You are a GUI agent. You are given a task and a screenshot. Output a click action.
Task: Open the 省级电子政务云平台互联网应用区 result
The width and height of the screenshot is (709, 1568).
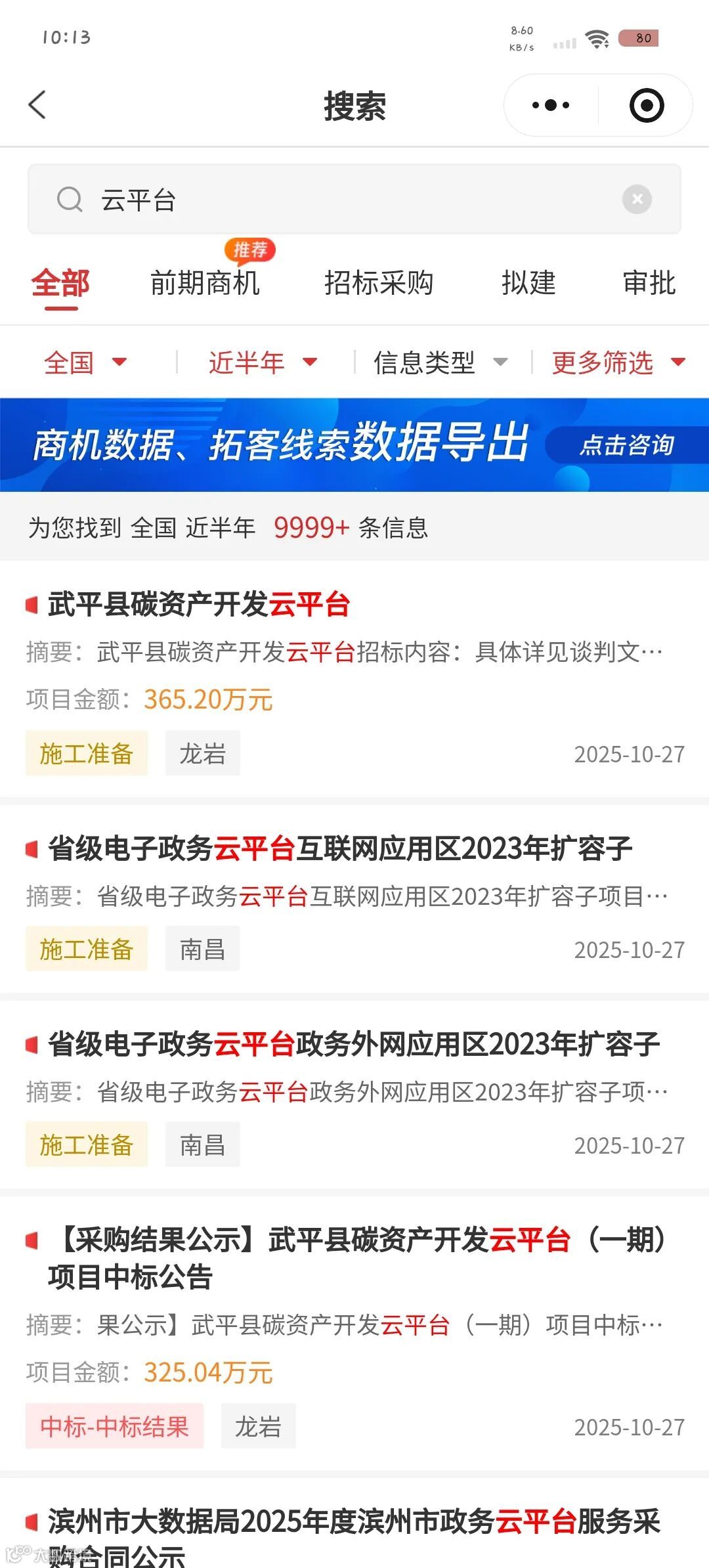pyautogui.click(x=340, y=848)
